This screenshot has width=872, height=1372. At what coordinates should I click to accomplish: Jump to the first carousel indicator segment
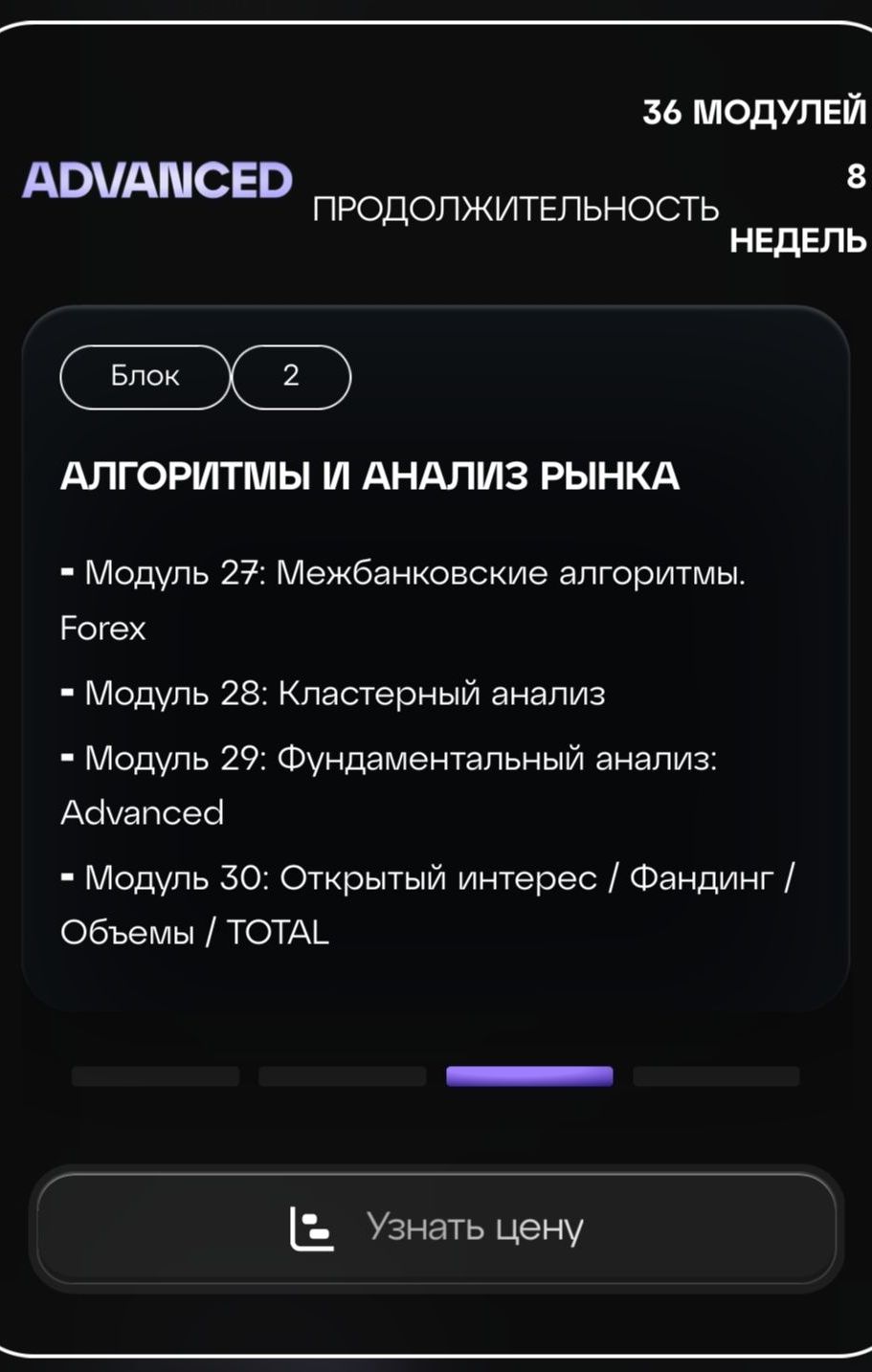[155, 1076]
